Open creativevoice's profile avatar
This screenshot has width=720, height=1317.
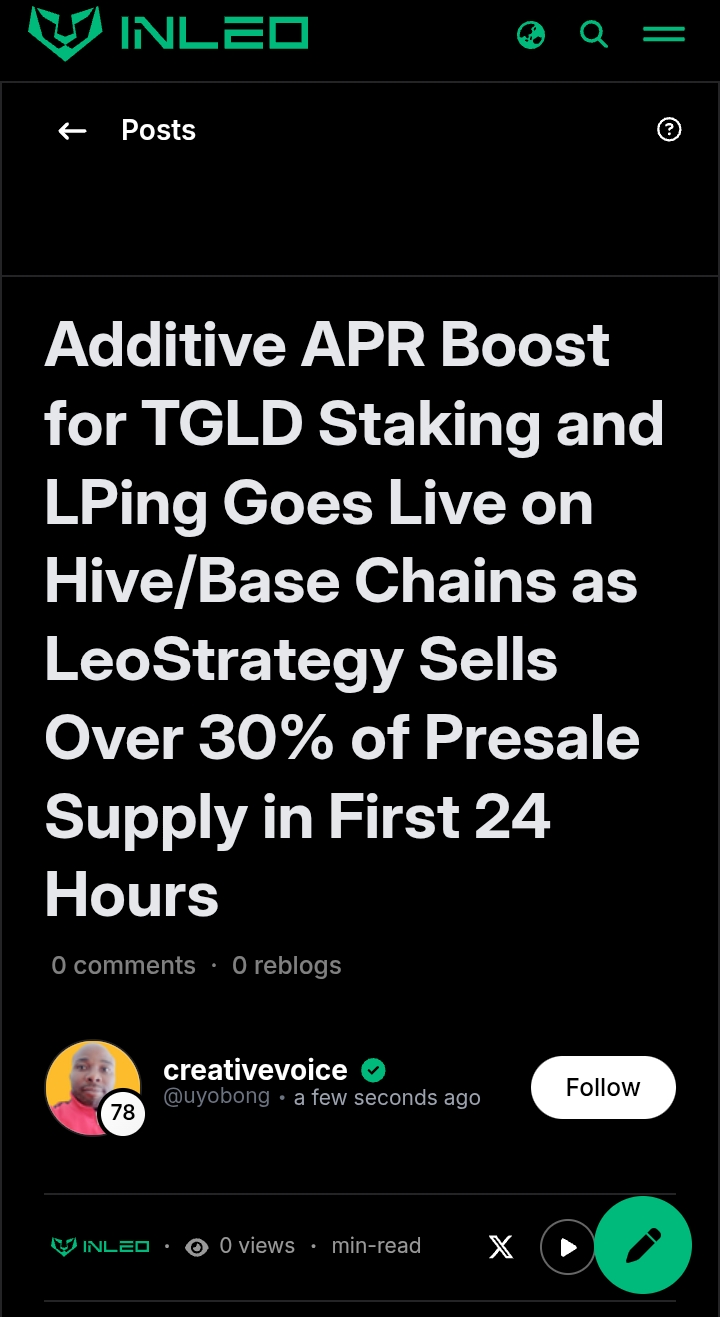93,1088
